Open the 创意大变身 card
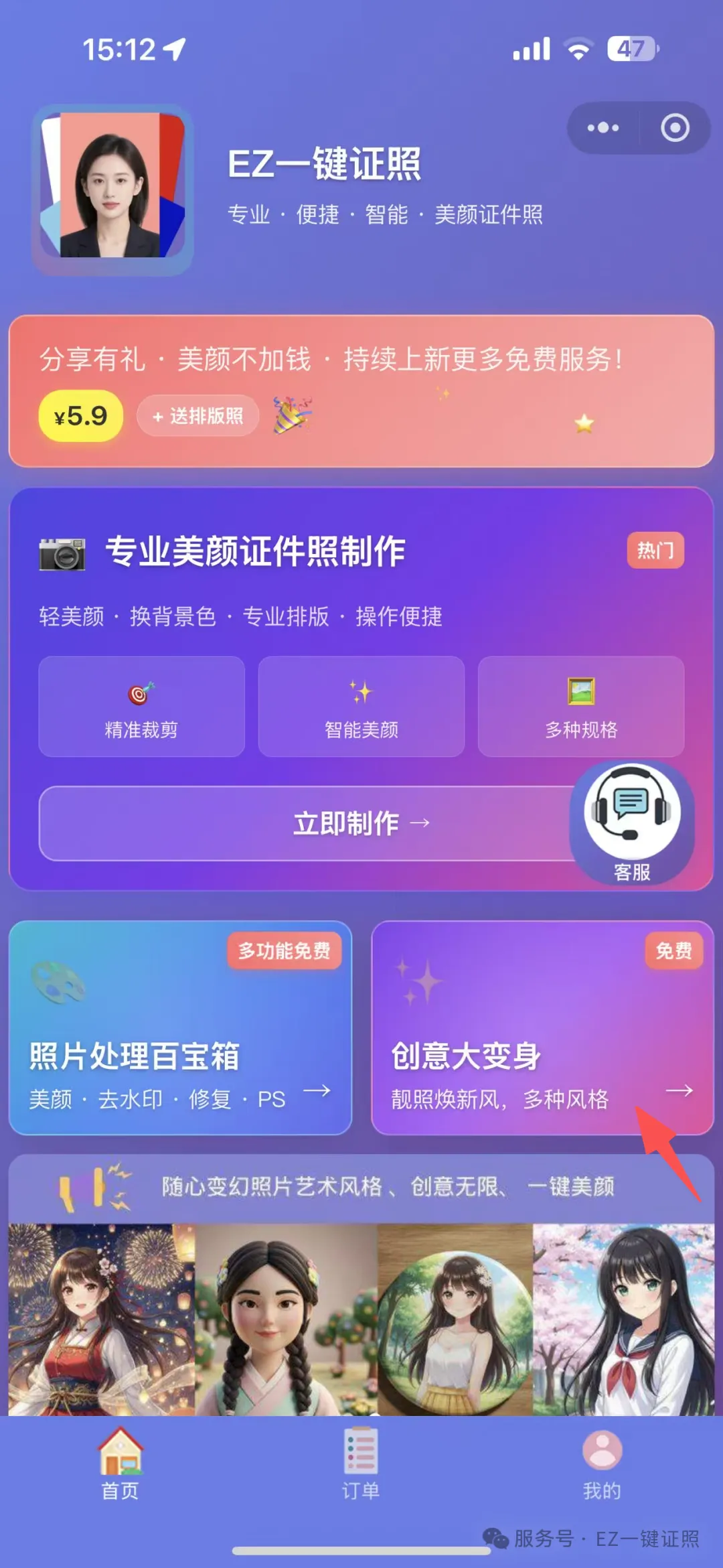The width and height of the screenshot is (723, 1568). click(542, 1028)
